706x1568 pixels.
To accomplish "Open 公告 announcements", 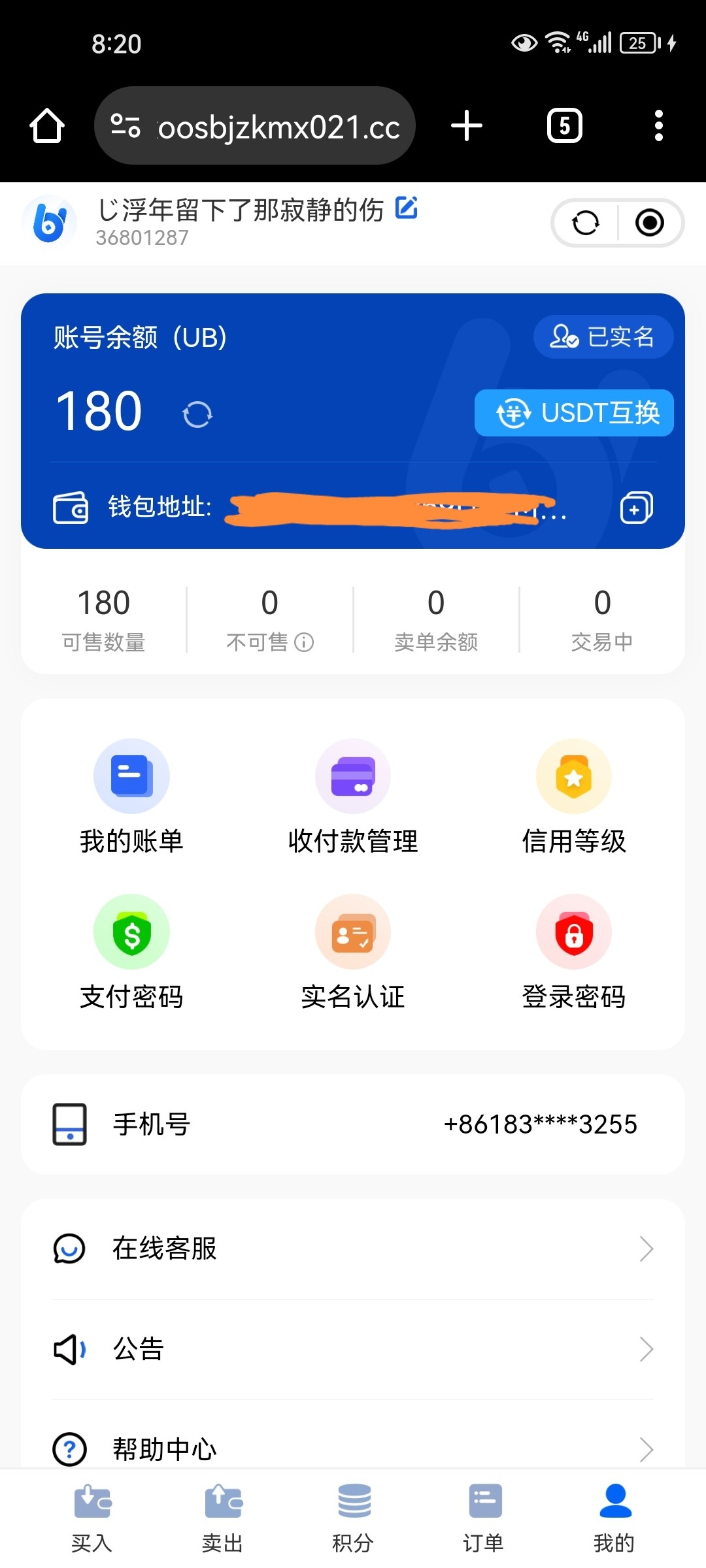I will click(353, 1349).
